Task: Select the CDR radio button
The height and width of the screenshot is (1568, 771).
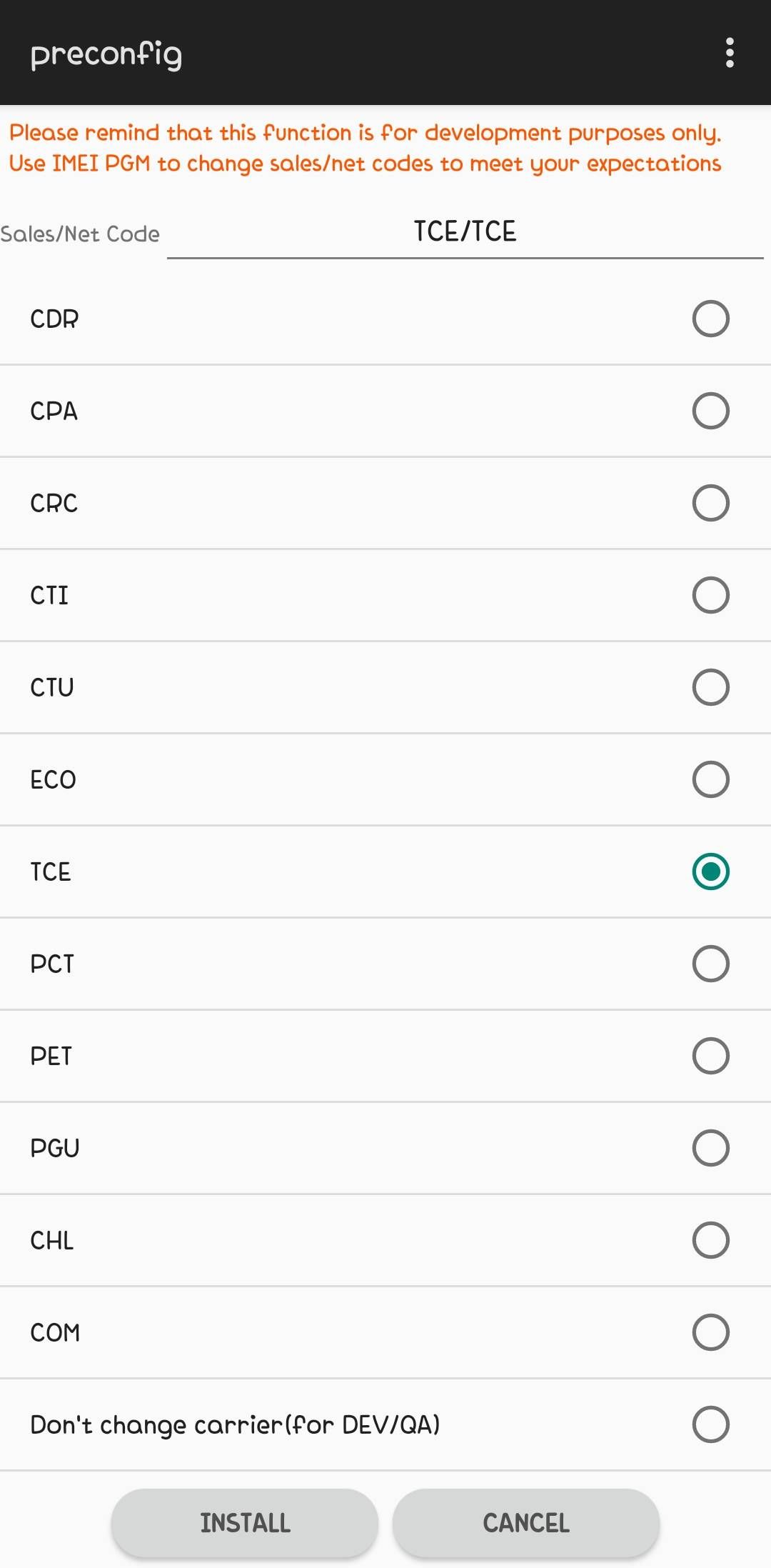Action: coord(710,319)
